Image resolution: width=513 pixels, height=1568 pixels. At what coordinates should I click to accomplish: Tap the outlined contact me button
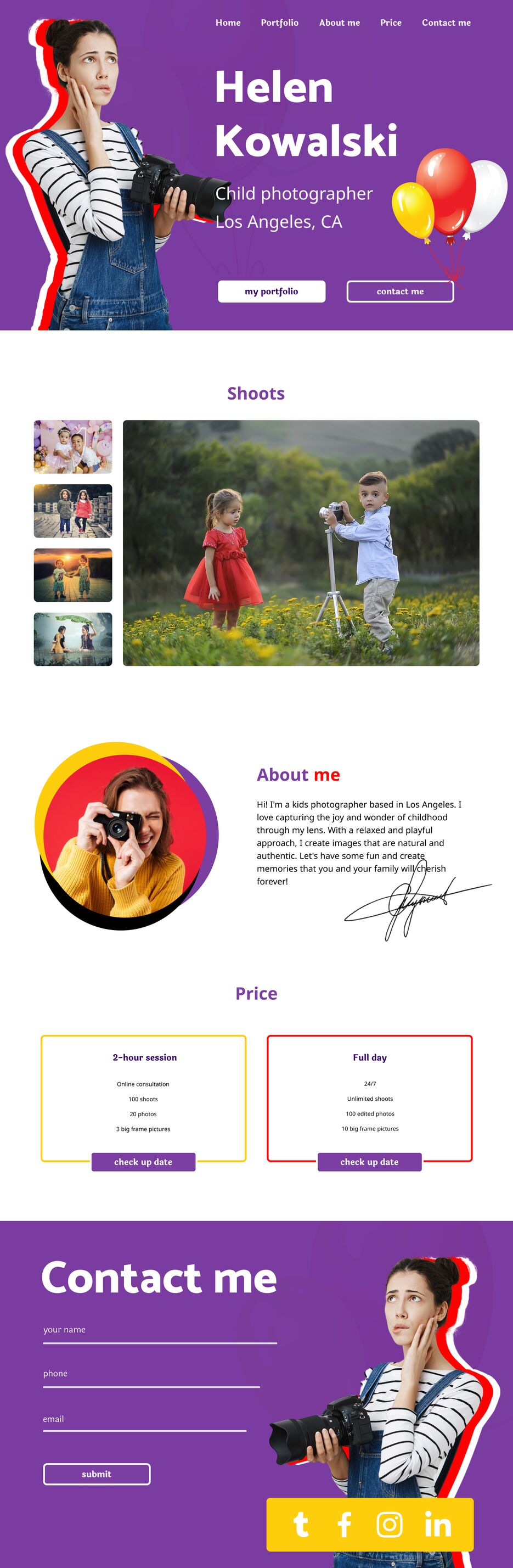click(x=400, y=292)
